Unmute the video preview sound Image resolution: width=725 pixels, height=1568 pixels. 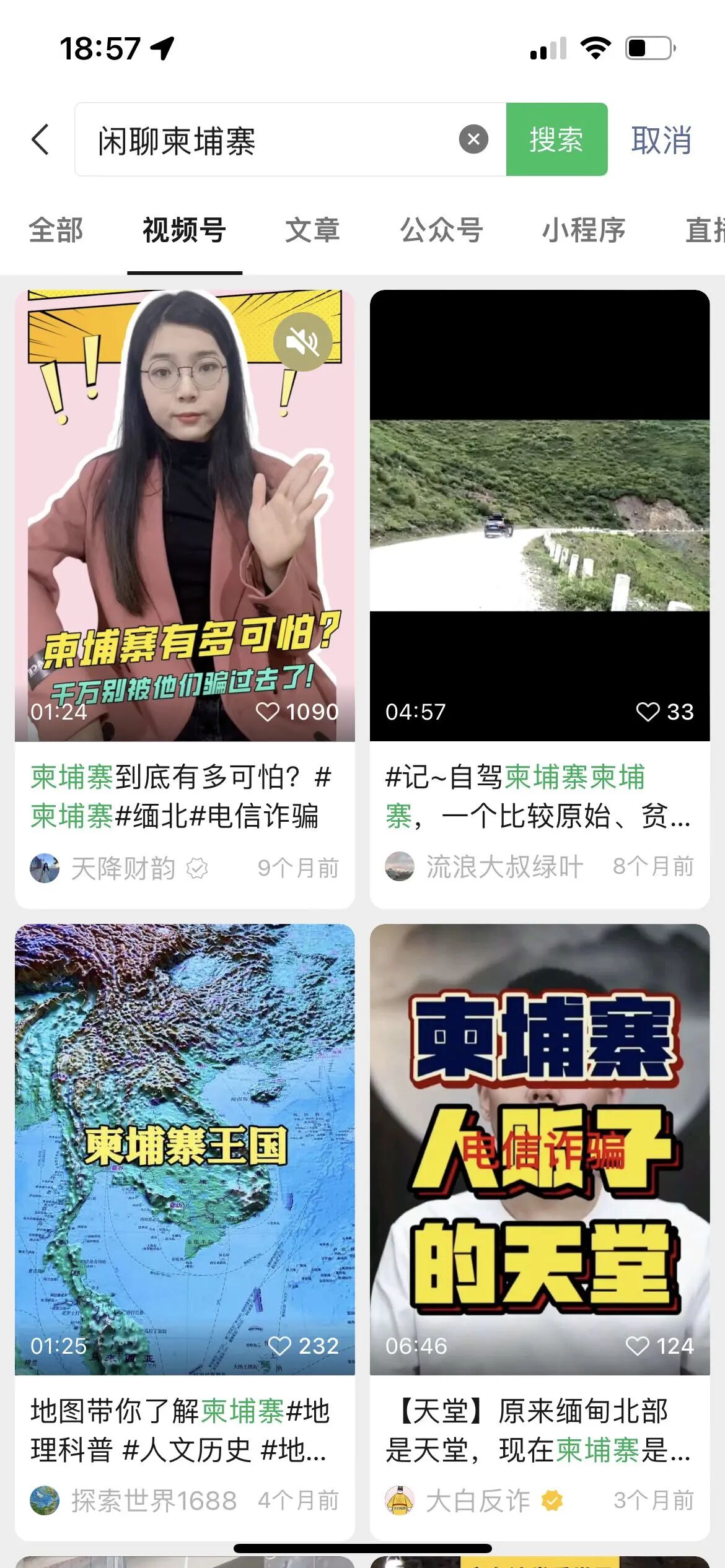point(302,341)
